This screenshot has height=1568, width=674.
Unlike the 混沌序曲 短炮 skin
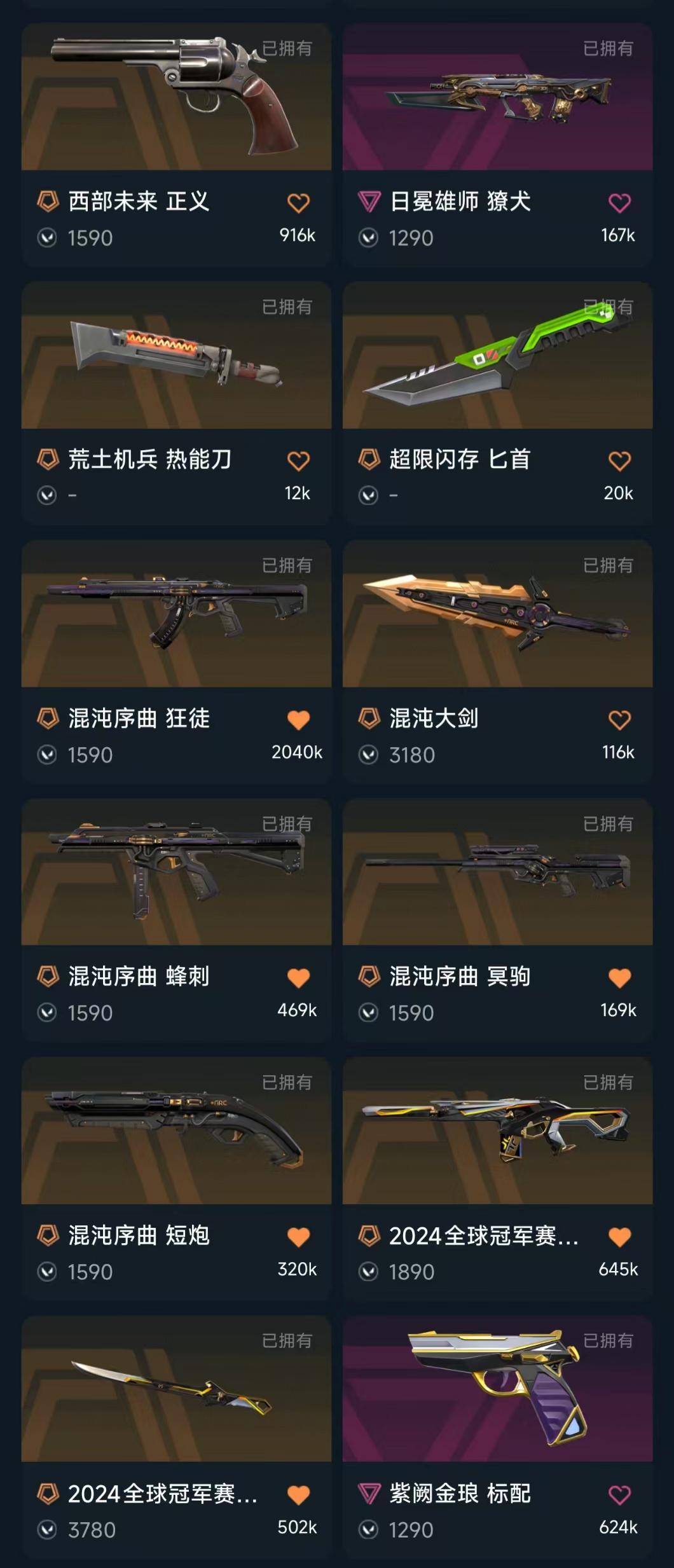pos(298,1237)
